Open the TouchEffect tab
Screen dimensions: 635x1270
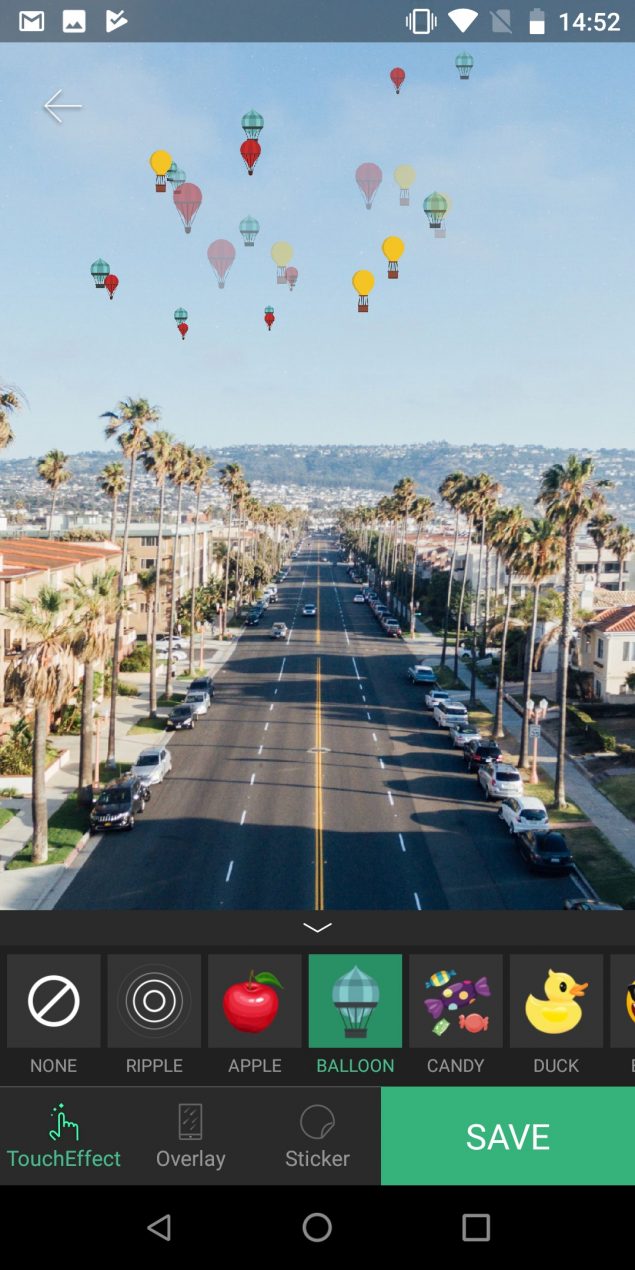[64, 1136]
